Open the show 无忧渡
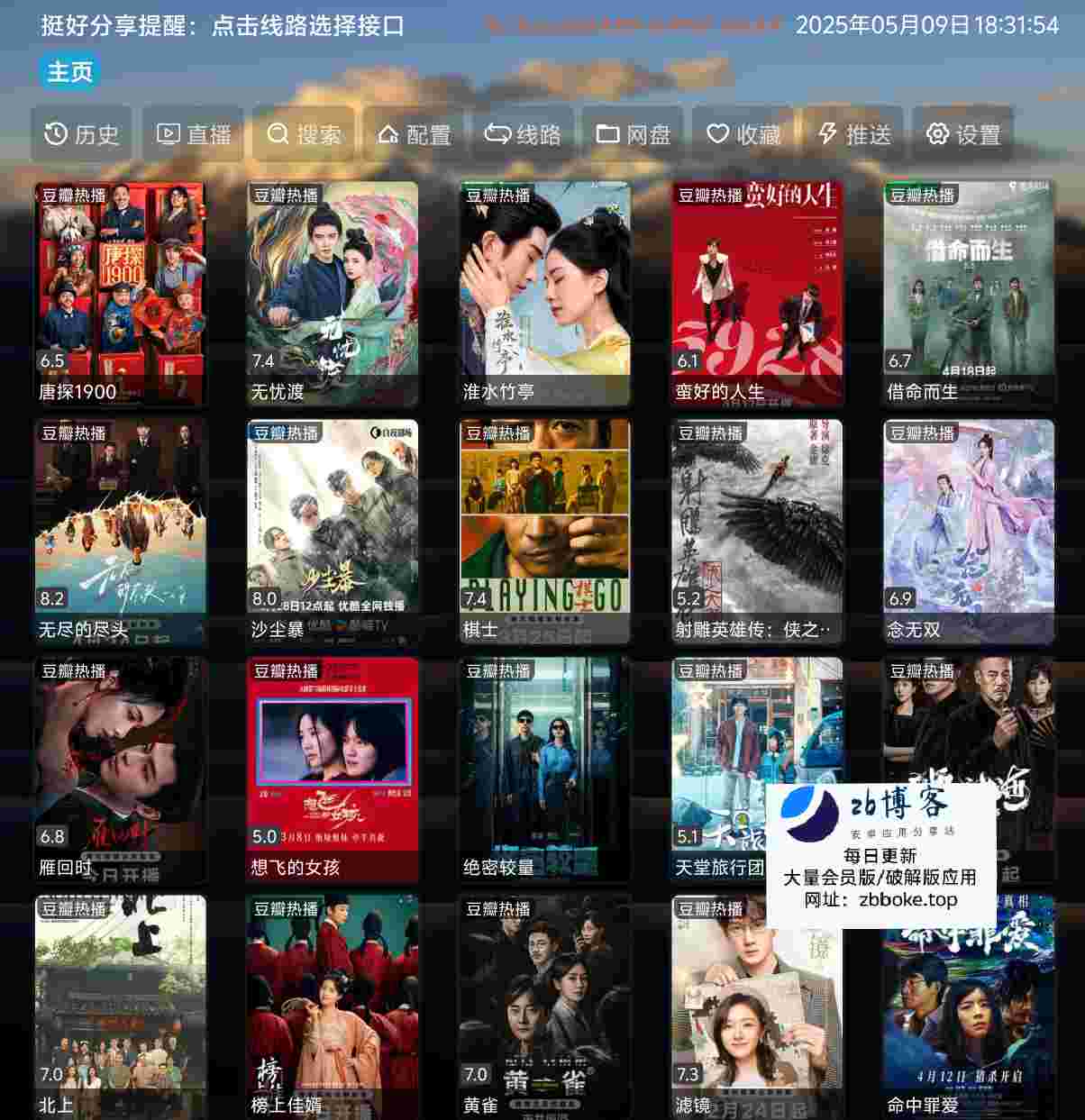Screen dimensions: 1085x1120 [x=333, y=293]
